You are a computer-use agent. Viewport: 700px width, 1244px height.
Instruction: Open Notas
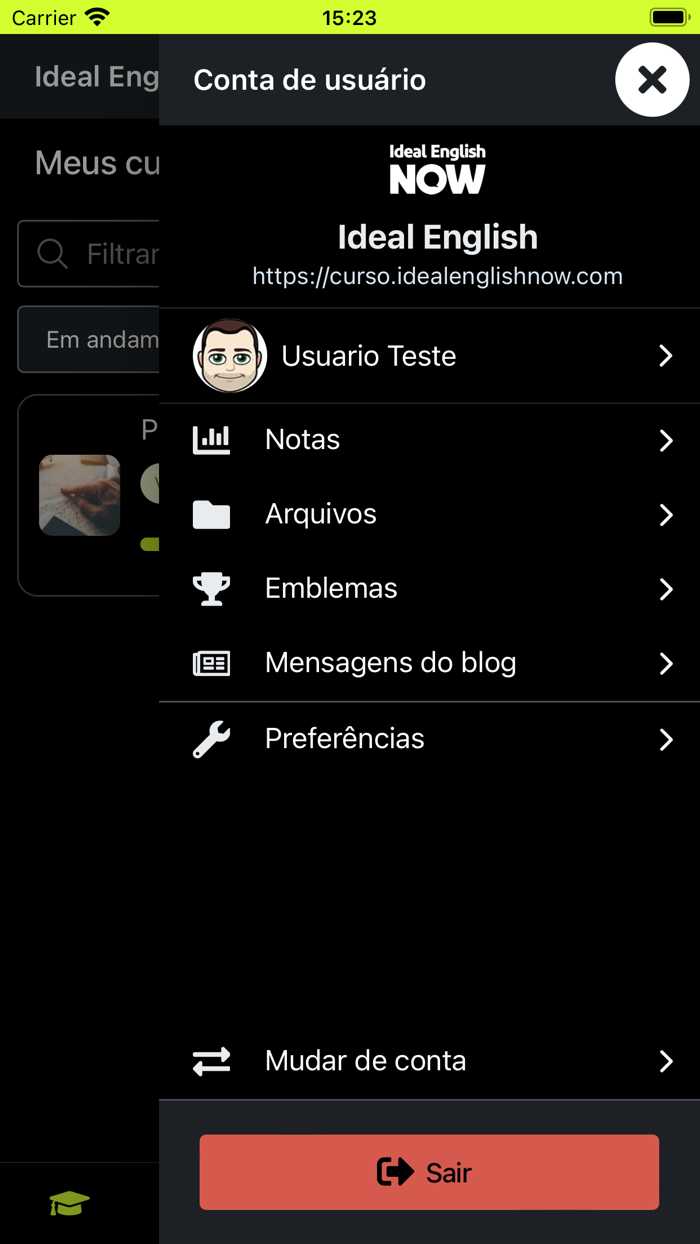[x=430, y=440]
